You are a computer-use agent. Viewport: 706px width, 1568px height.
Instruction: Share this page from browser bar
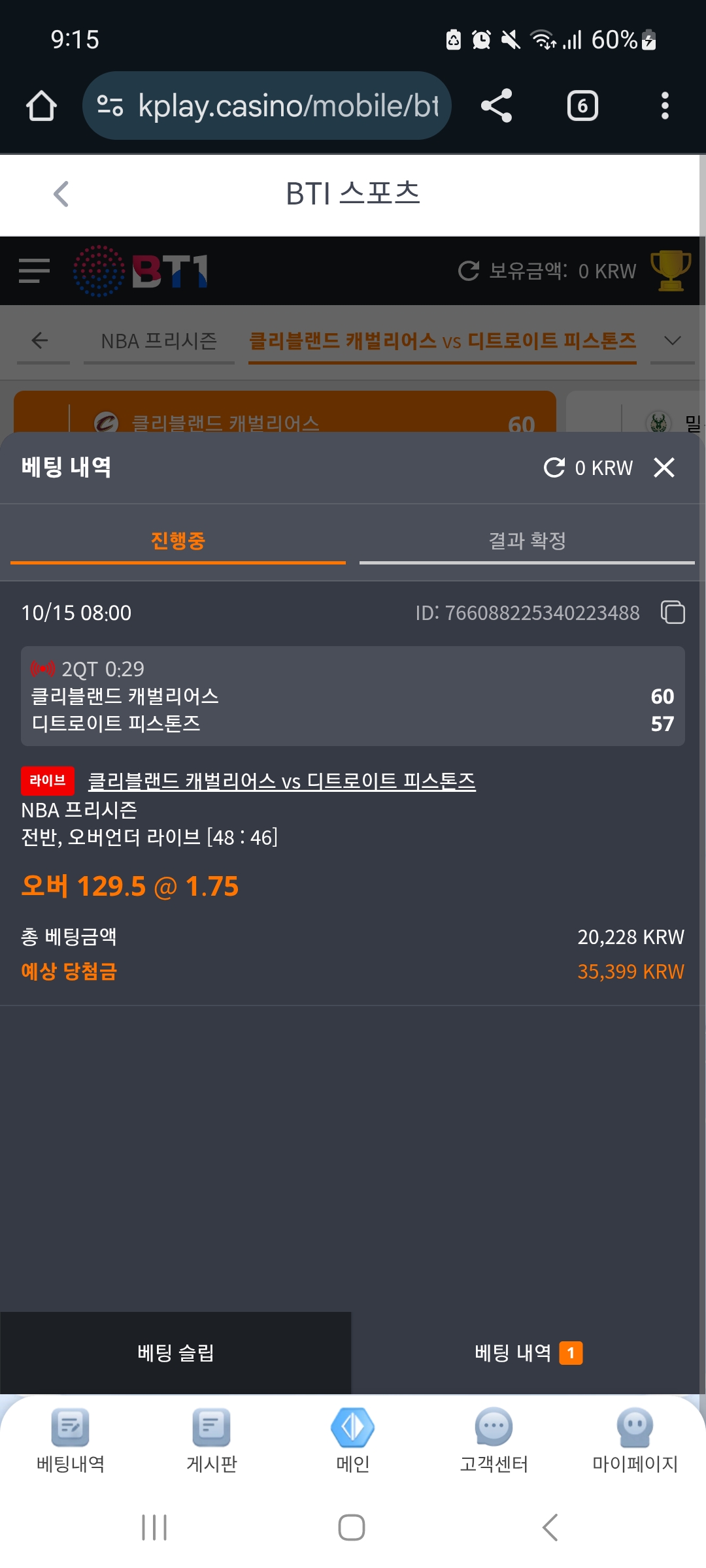(x=497, y=106)
